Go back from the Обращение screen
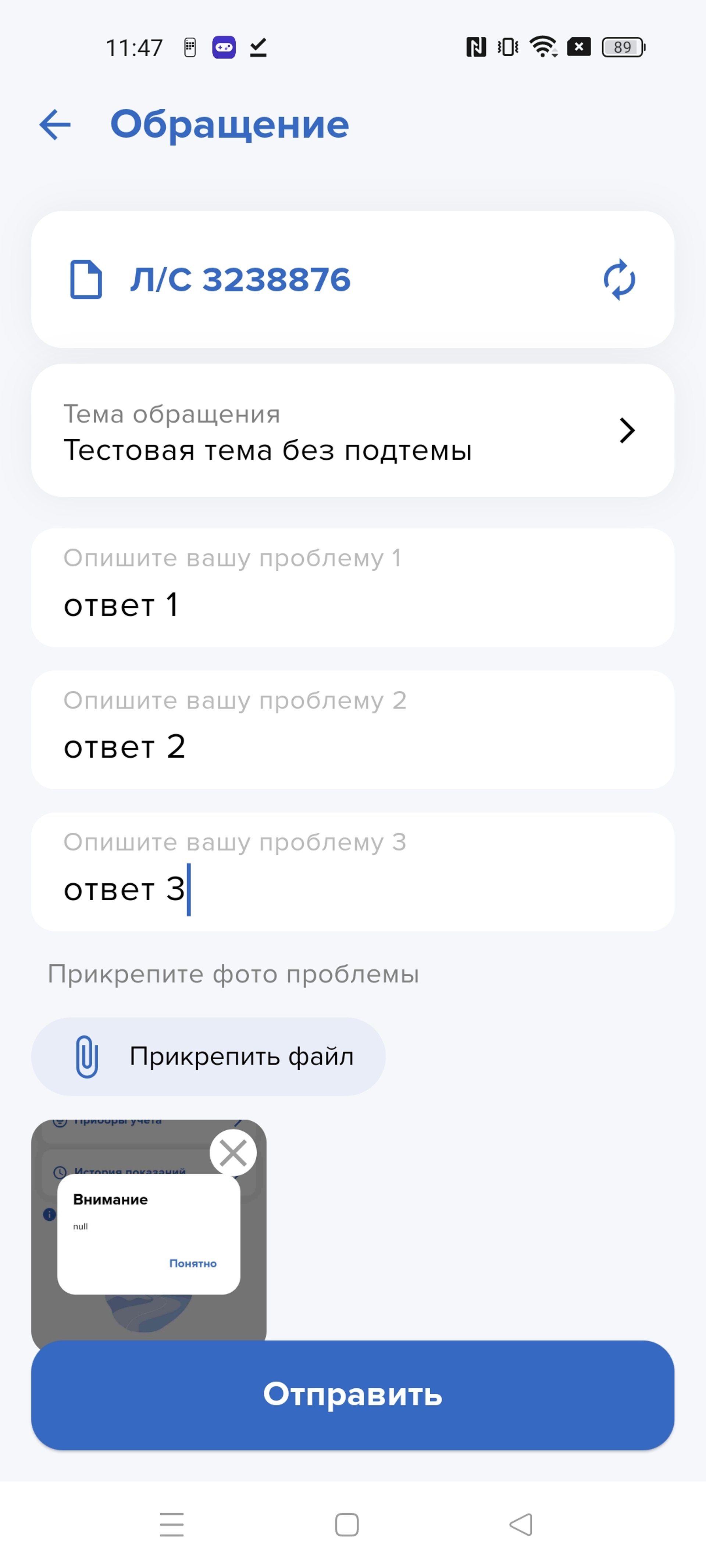Image resolution: width=706 pixels, height=1568 pixels. [x=55, y=125]
